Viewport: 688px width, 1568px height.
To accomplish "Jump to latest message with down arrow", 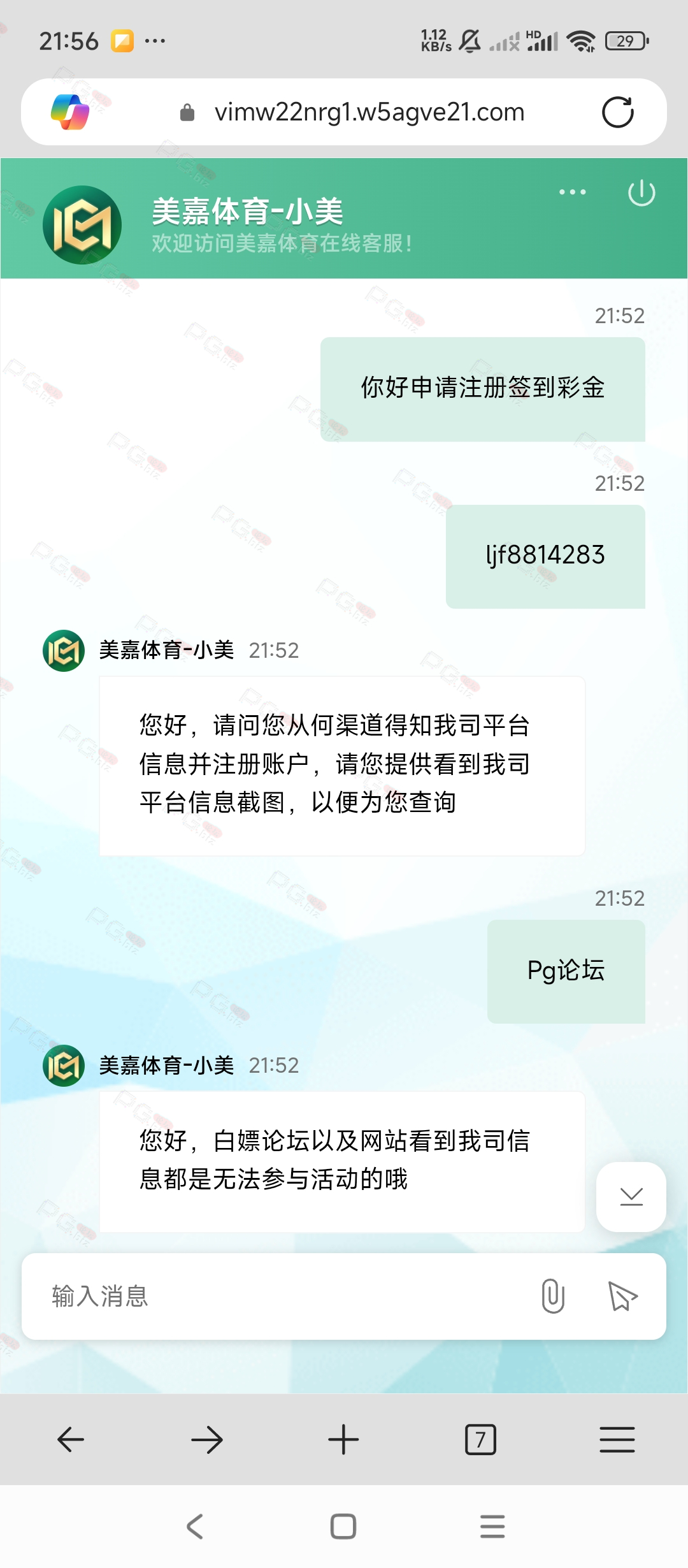I will click(631, 1197).
